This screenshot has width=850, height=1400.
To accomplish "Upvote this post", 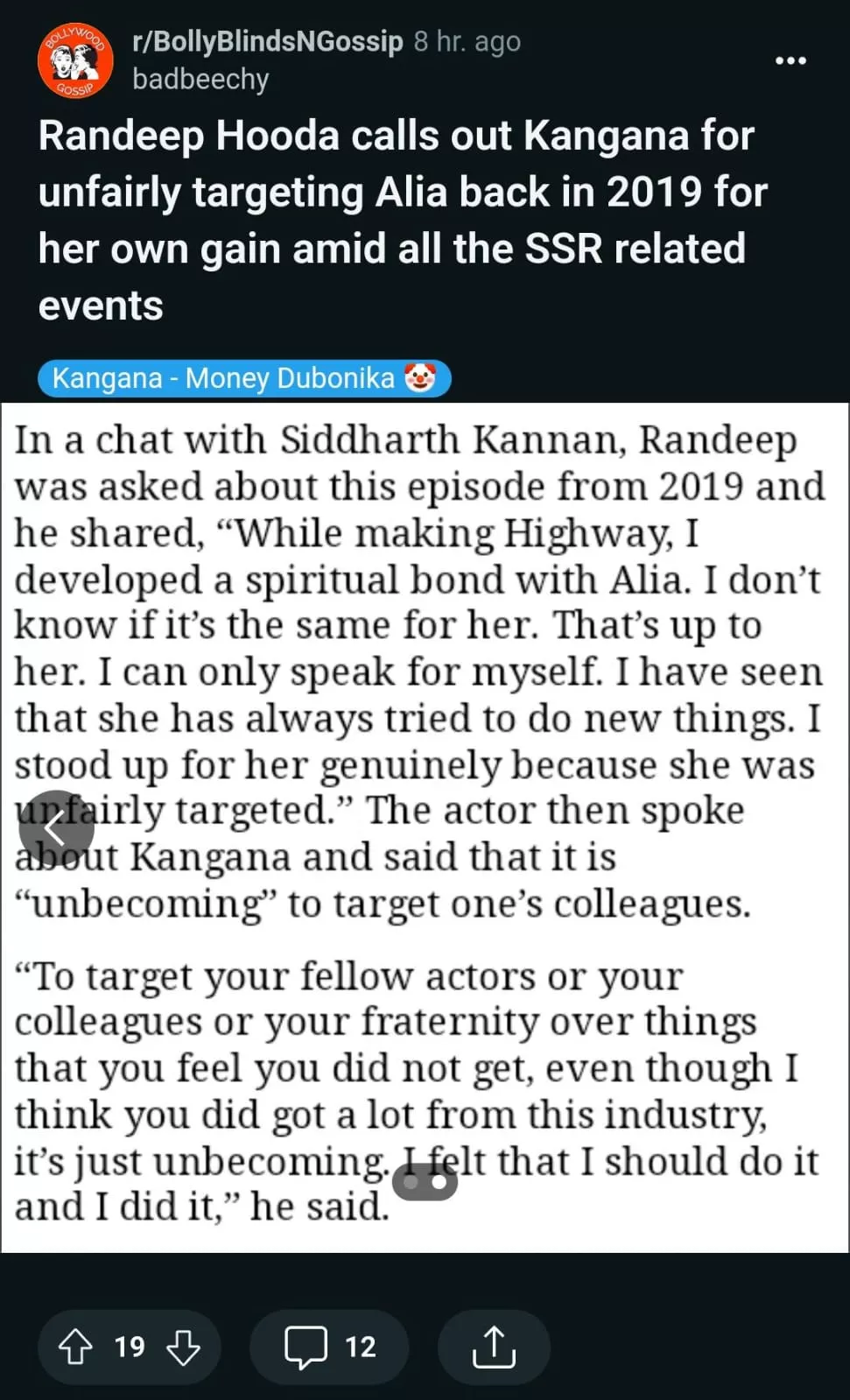I will coord(76,1347).
